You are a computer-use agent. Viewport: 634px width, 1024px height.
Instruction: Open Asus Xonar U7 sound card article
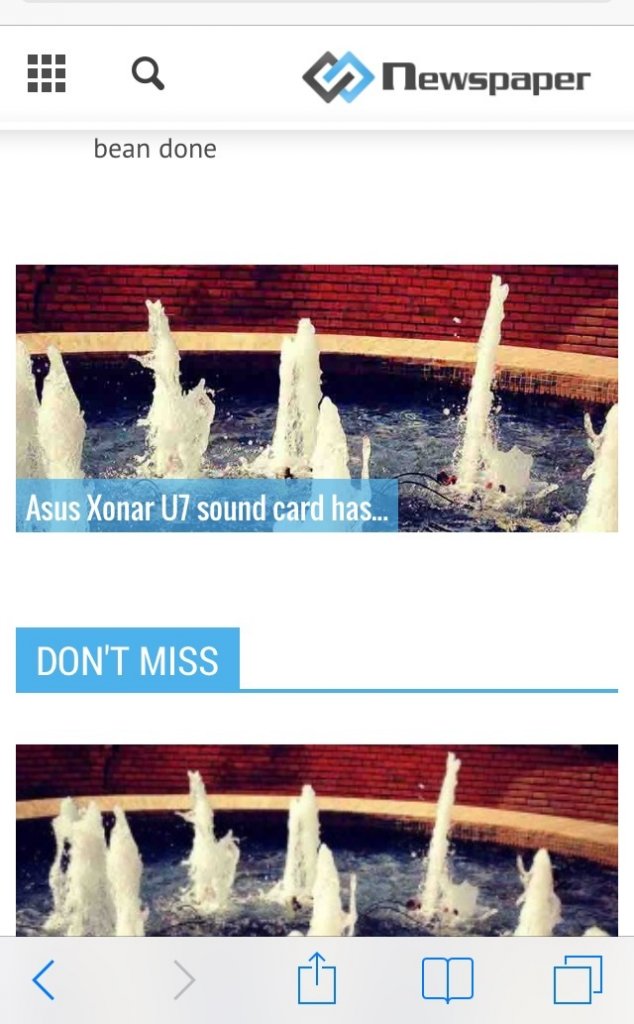point(207,508)
